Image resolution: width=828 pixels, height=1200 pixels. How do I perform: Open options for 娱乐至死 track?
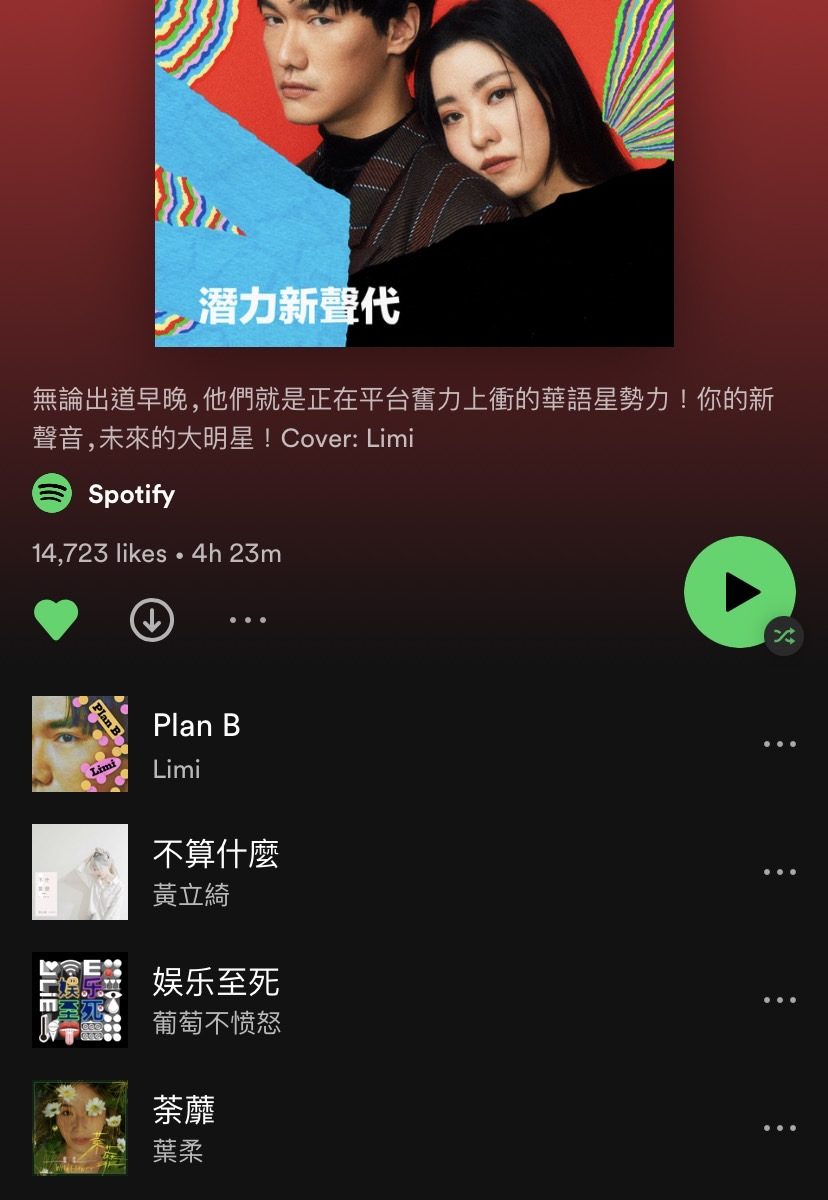click(779, 1000)
